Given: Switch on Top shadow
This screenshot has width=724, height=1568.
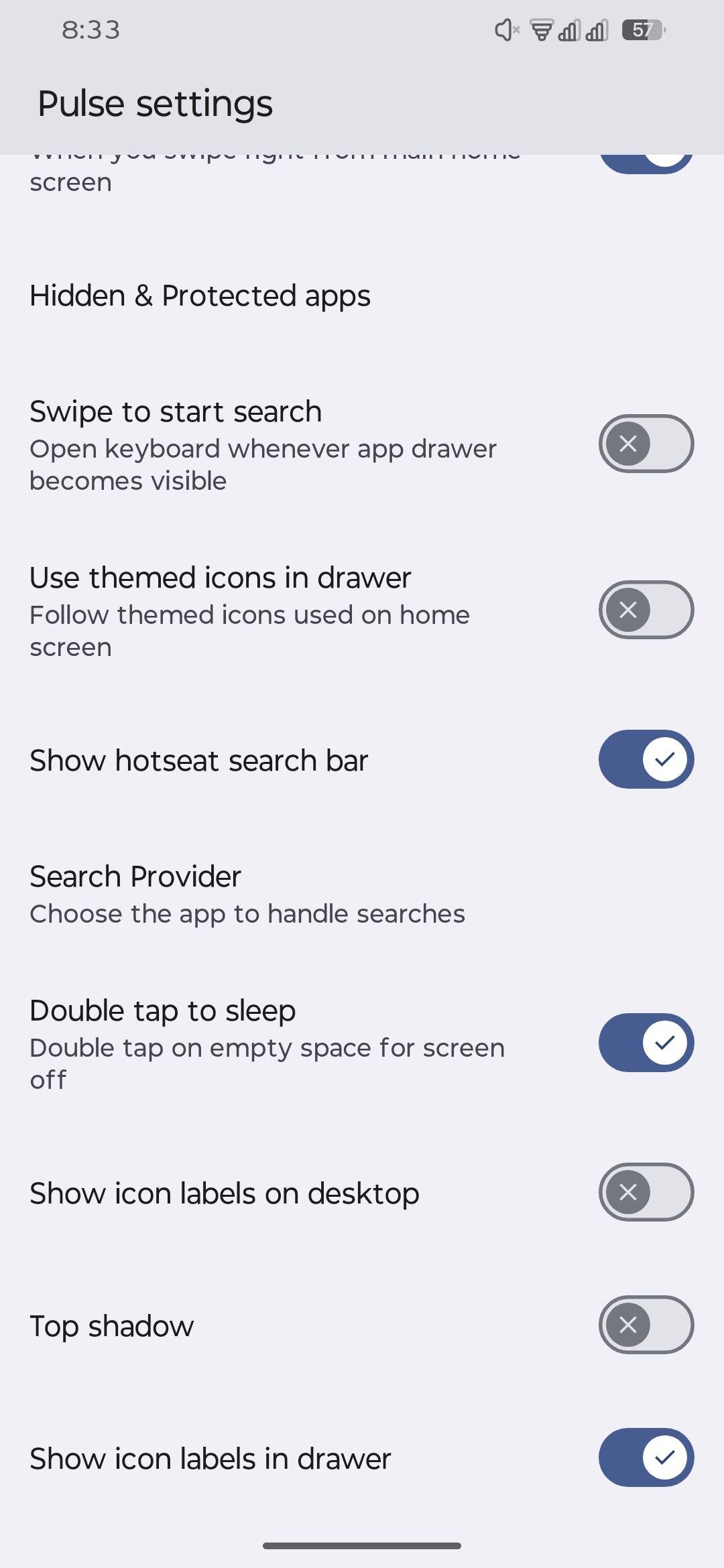Looking at the screenshot, I should [x=646, y=1325].
